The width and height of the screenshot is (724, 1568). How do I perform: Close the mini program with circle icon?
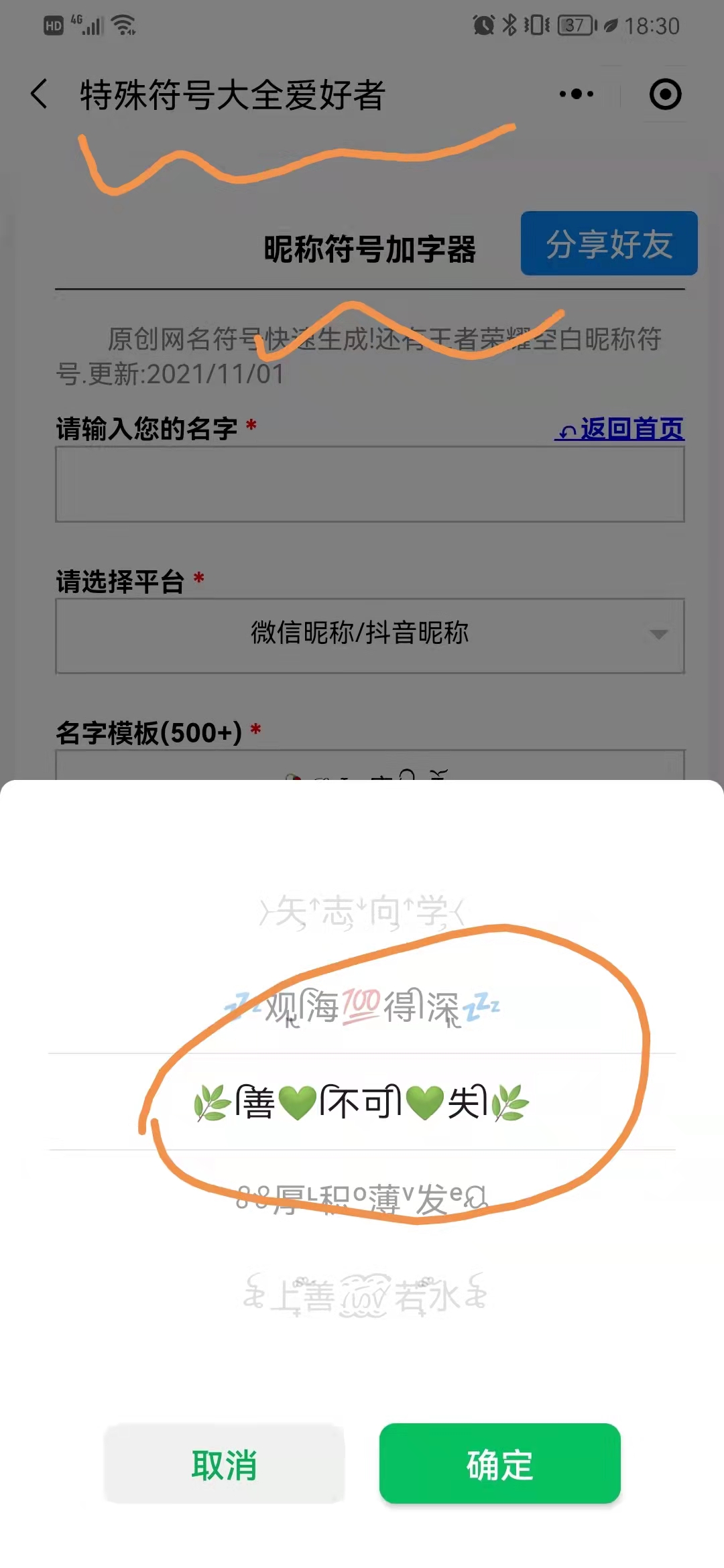pos(665,94)
